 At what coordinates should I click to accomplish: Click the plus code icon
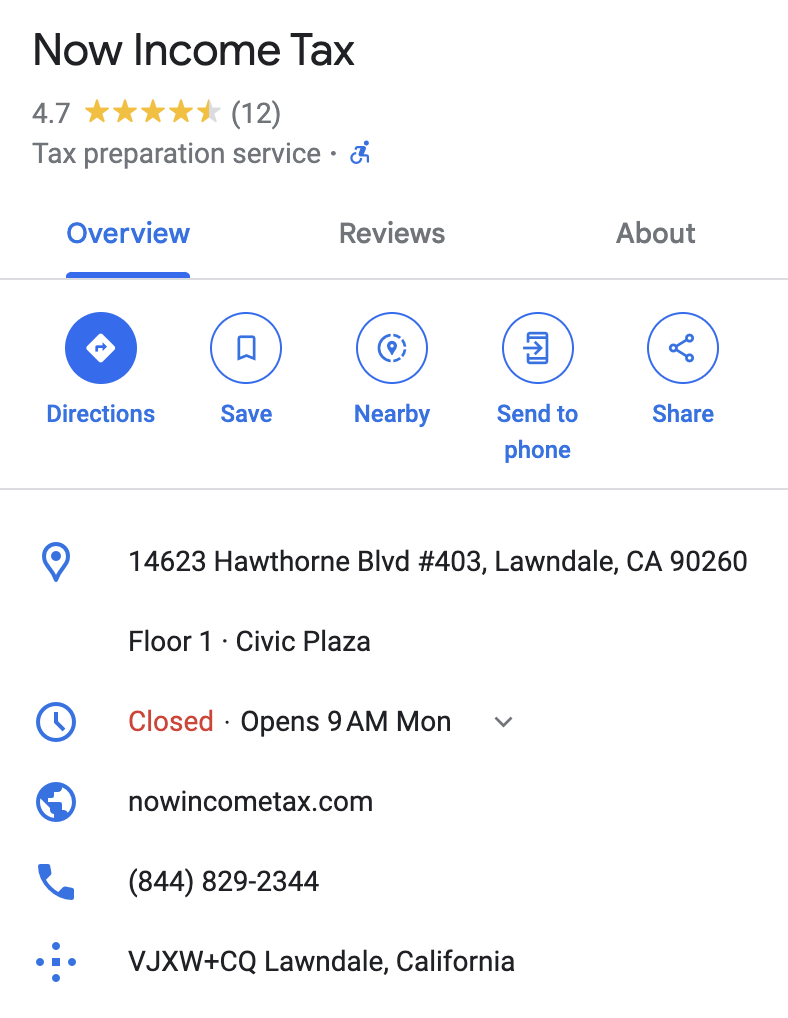tap(57, 961)
